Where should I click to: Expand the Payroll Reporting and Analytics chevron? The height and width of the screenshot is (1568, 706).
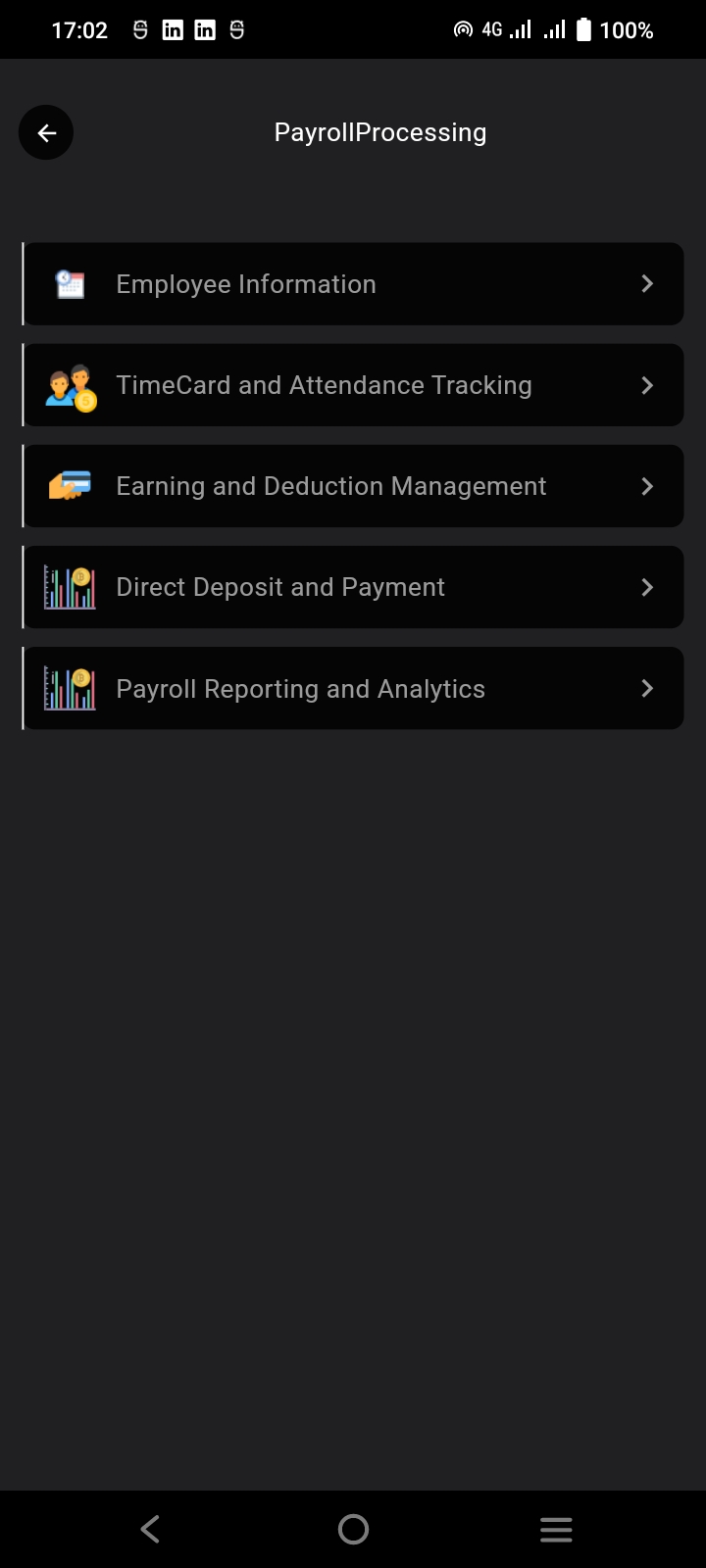647,688
